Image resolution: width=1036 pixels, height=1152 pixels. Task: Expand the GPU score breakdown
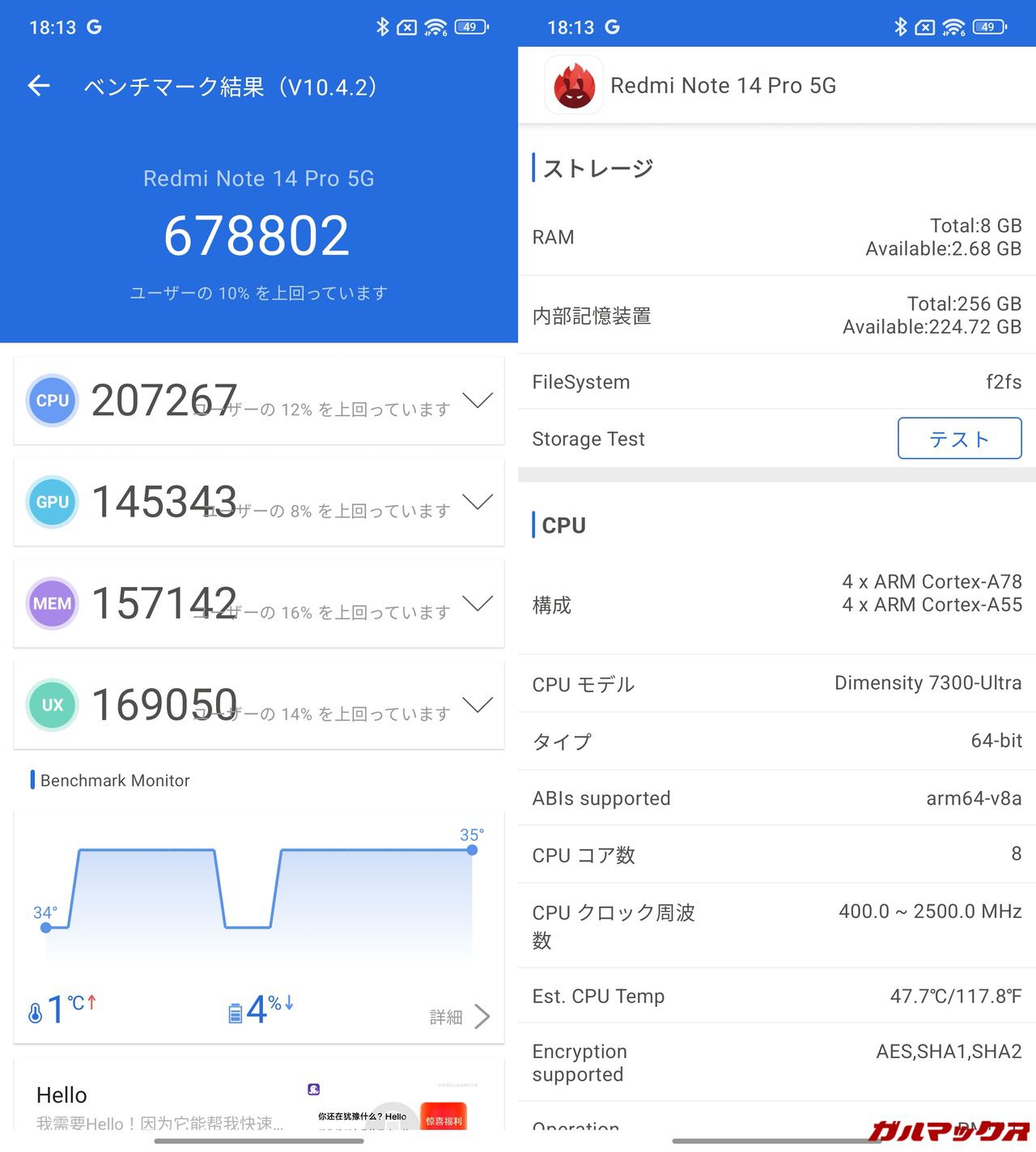pos(477,502)
